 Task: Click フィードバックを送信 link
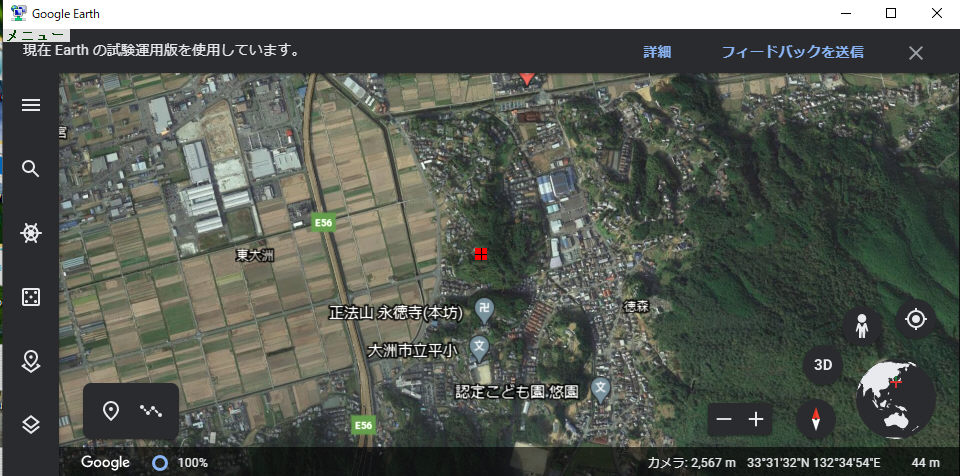tap(792, 52)
